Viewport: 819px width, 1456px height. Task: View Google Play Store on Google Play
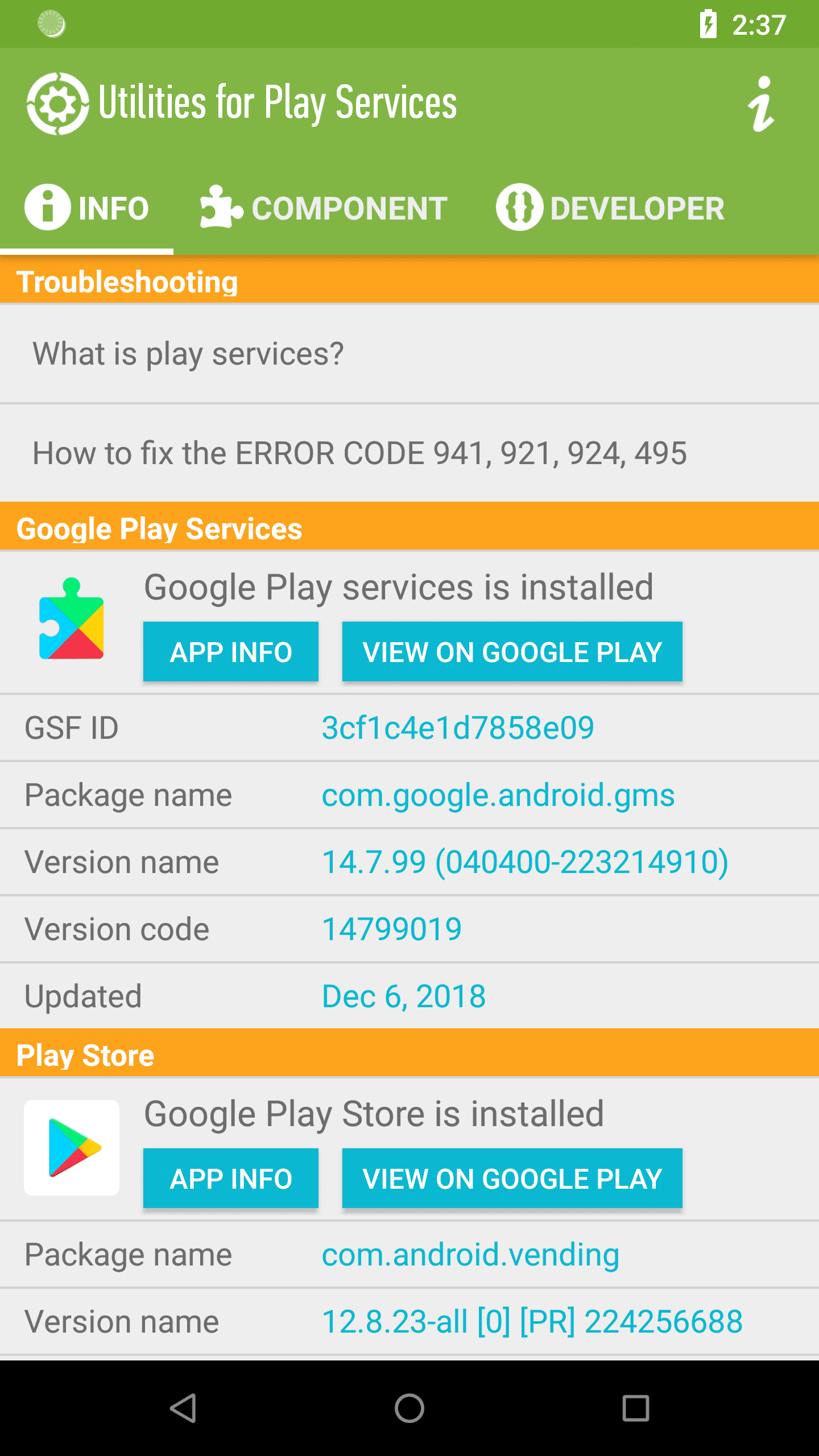point(512,1178)
